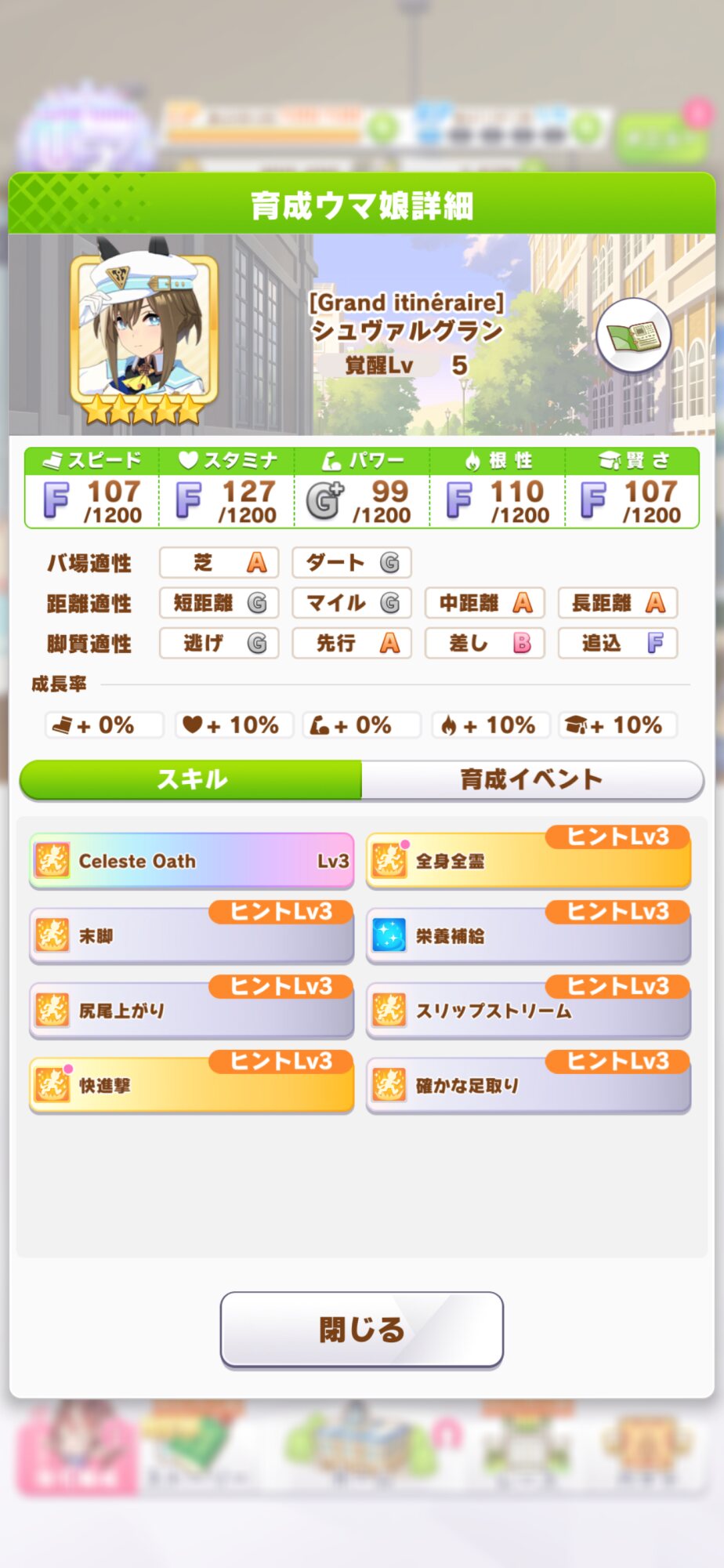Switch to the 育成イベント tab
Screen dimensions: 724x1568
click(x=531, y=779)
